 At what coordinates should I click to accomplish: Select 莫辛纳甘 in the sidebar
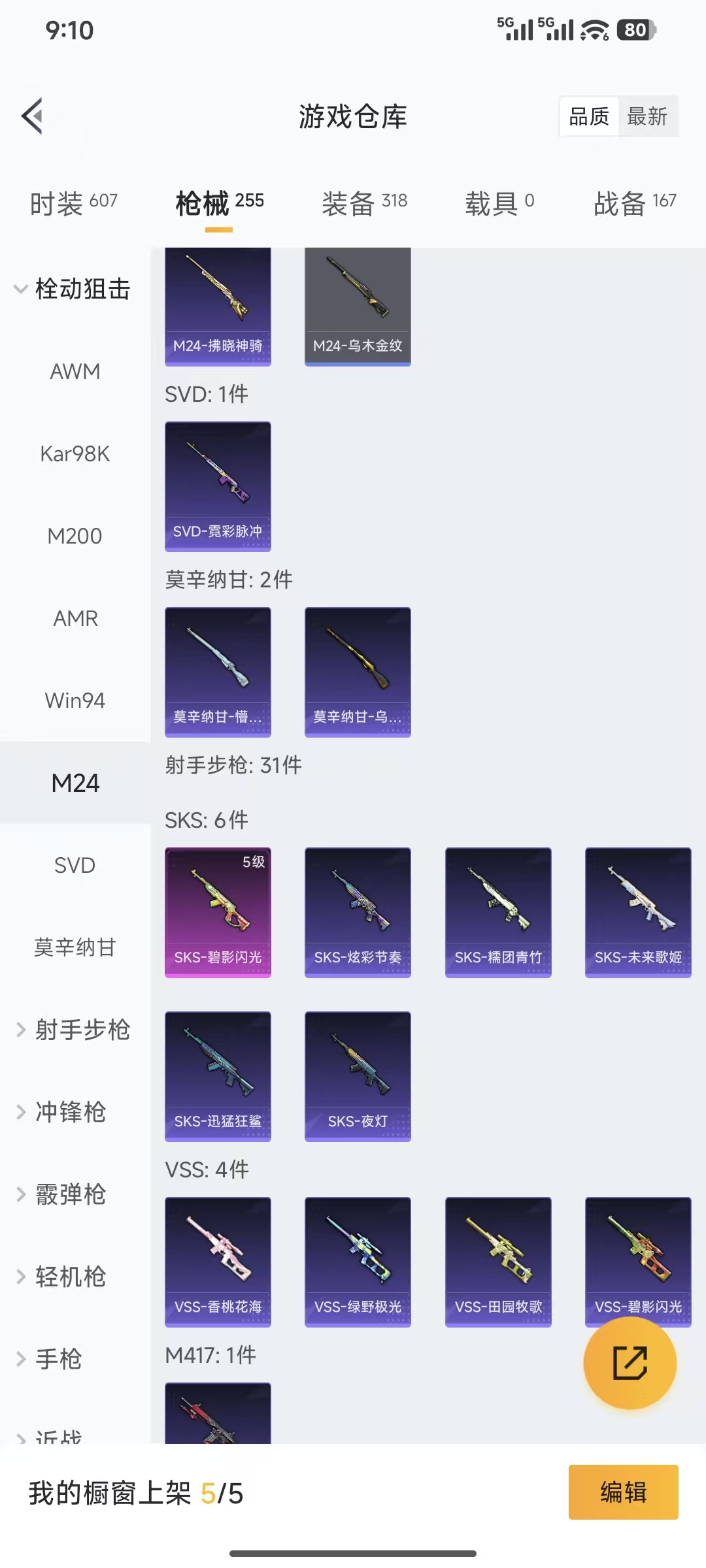(x=74, y=948)
